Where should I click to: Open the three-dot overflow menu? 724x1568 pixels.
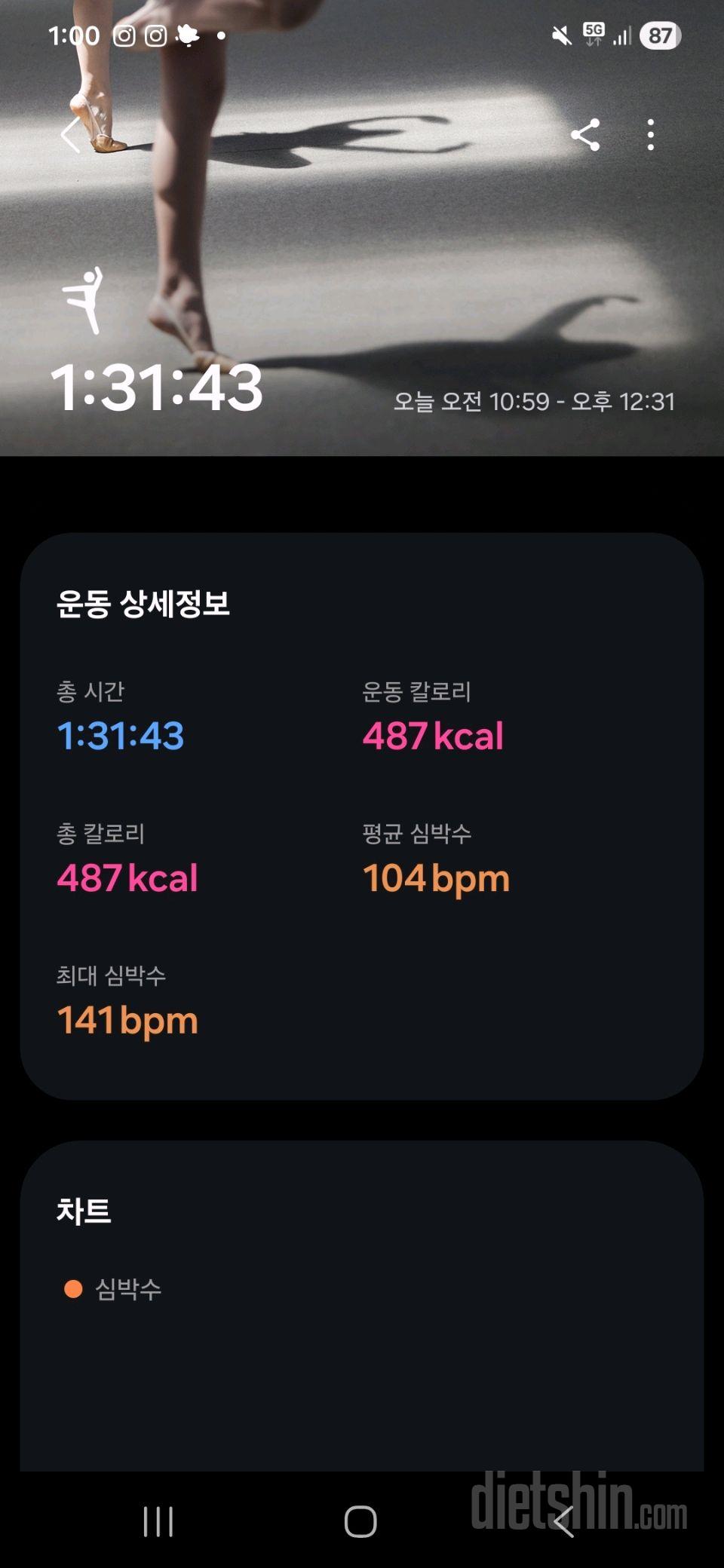coord(650,136)
